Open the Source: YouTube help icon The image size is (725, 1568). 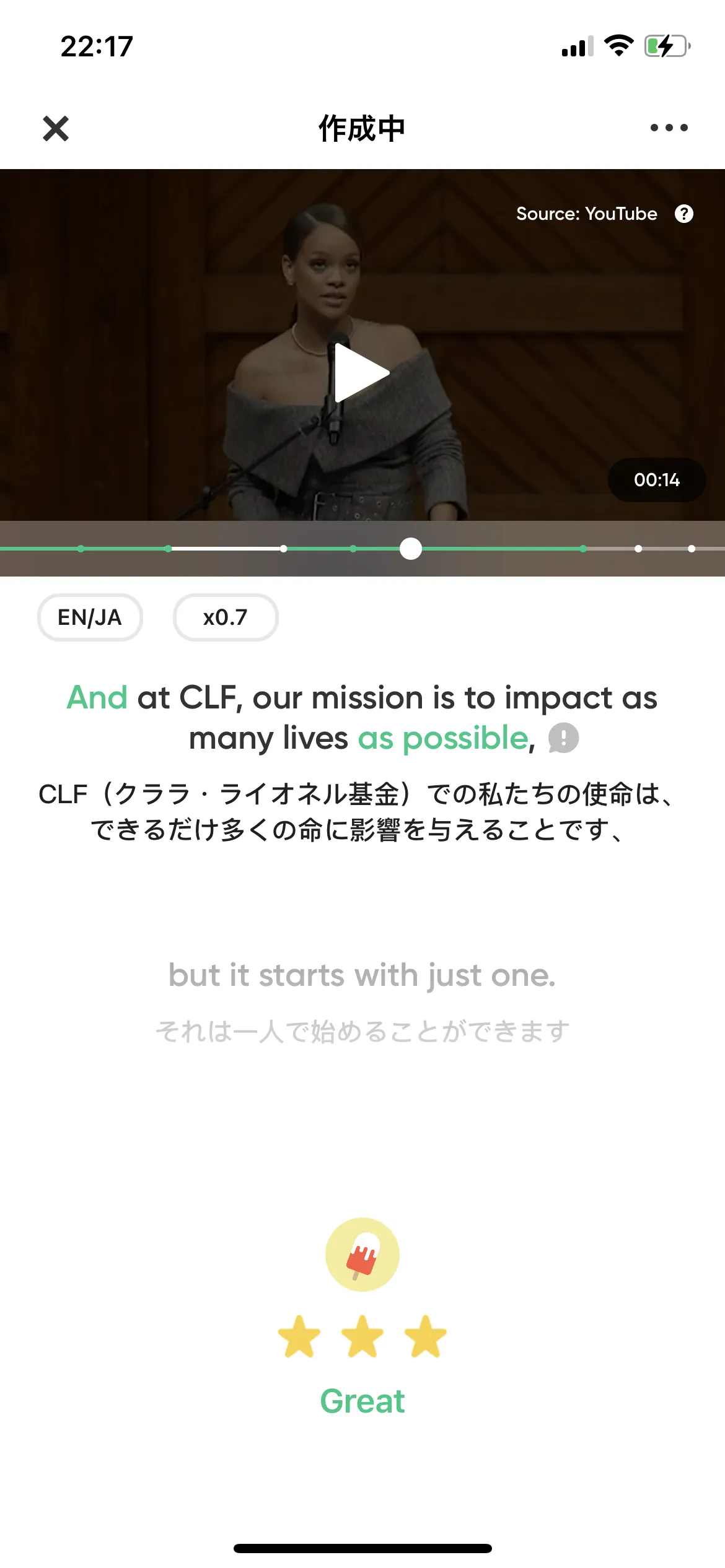(x=683, y=214)
